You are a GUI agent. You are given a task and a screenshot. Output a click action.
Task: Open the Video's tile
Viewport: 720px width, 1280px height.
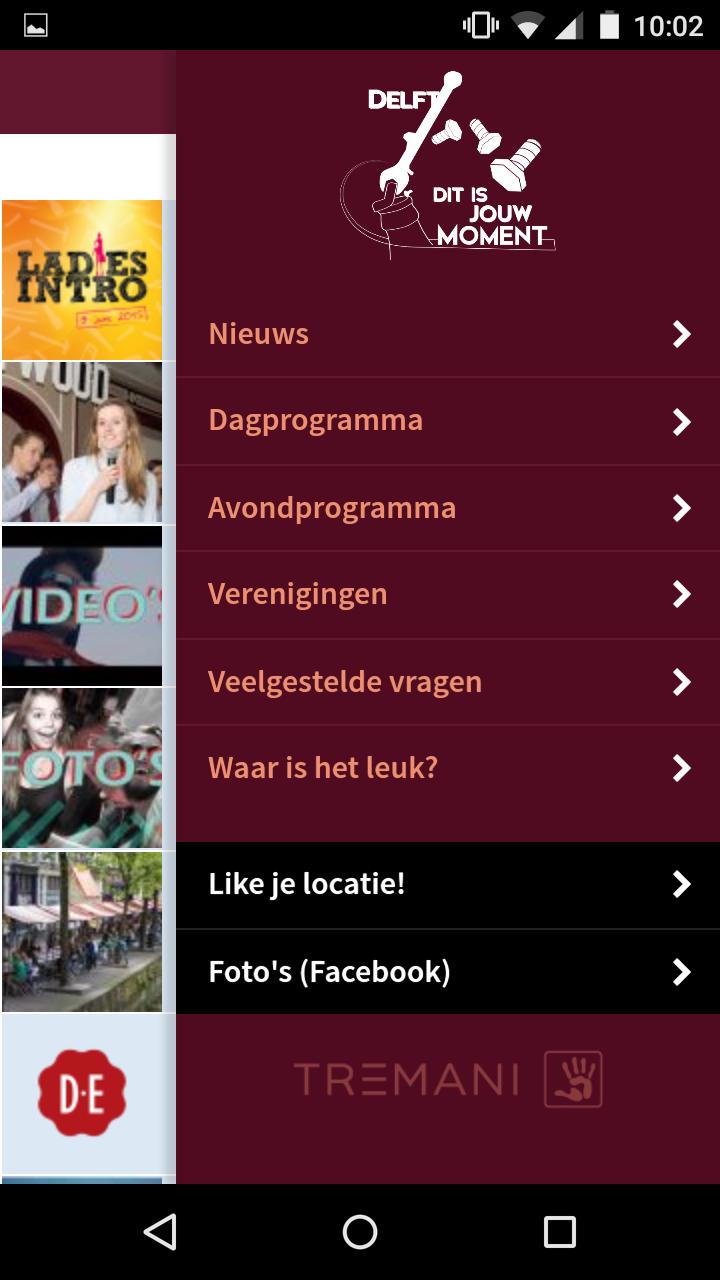click(x=82, y=606)
